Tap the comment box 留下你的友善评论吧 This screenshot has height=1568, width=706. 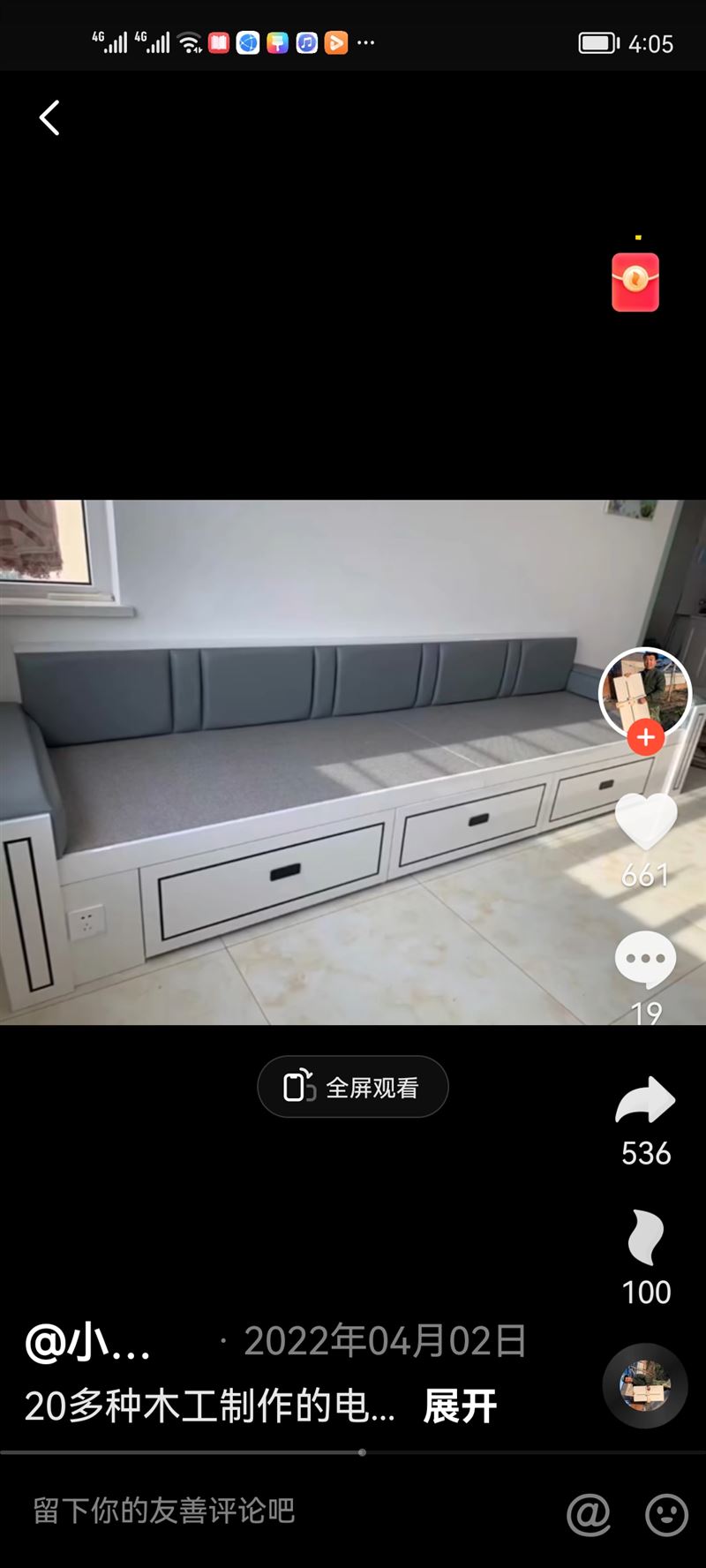(164, 1511)
